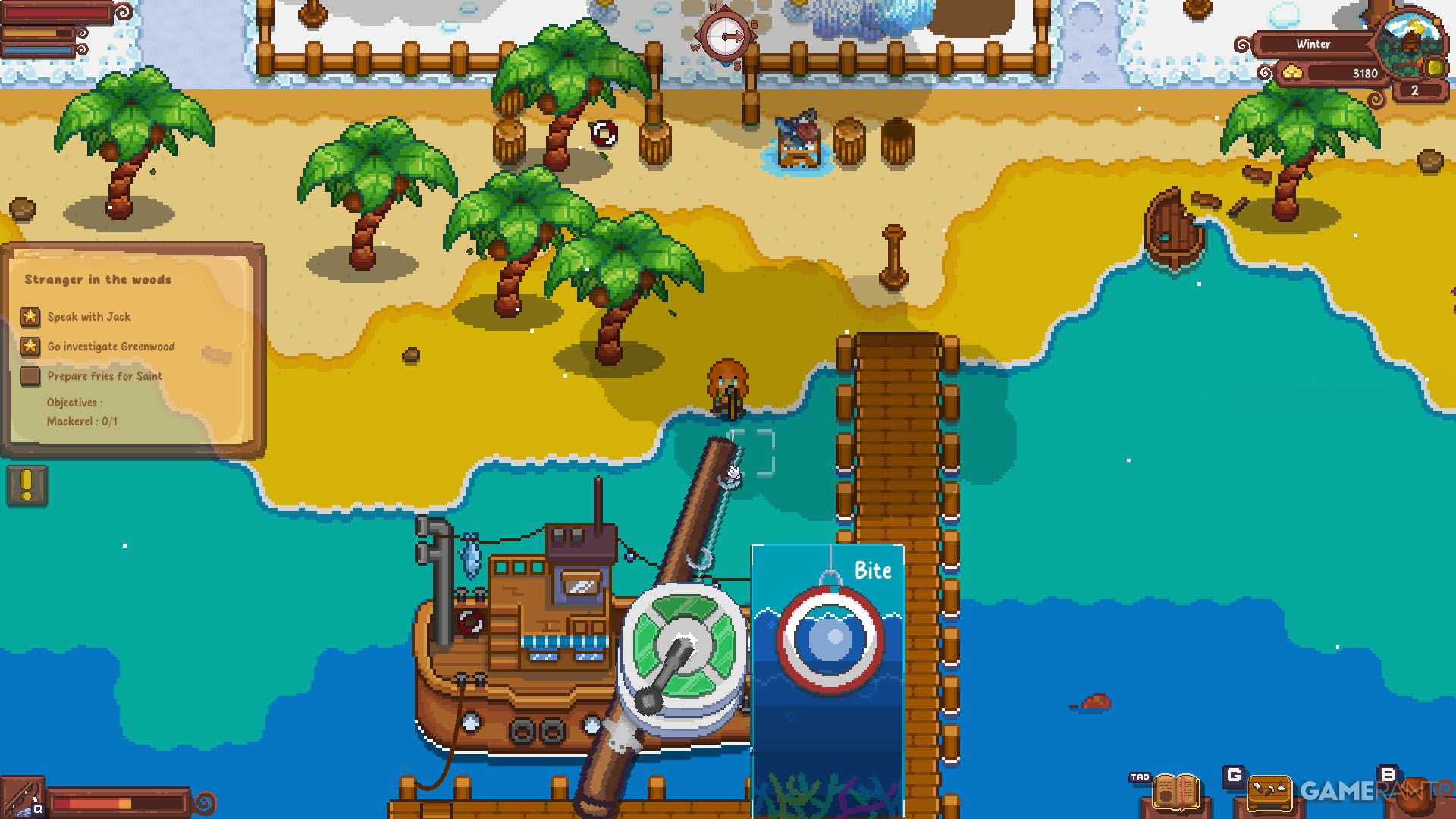This screenshot has height=819, width=1456.
Task: Open the journal book icon
Action: [x=1175, y=794]
